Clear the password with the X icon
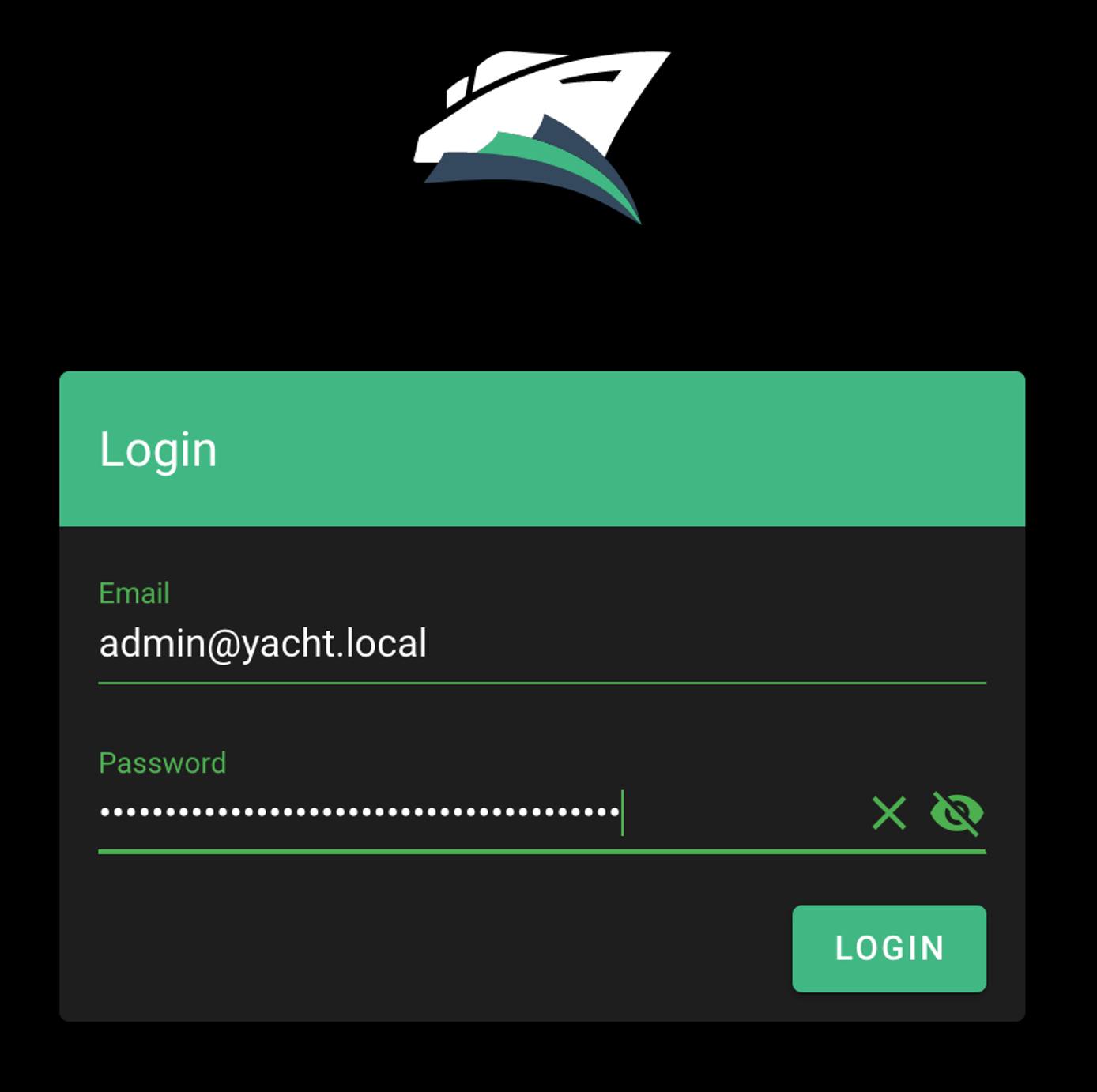Screen dimensions: 1097x1092 [889, 813]
